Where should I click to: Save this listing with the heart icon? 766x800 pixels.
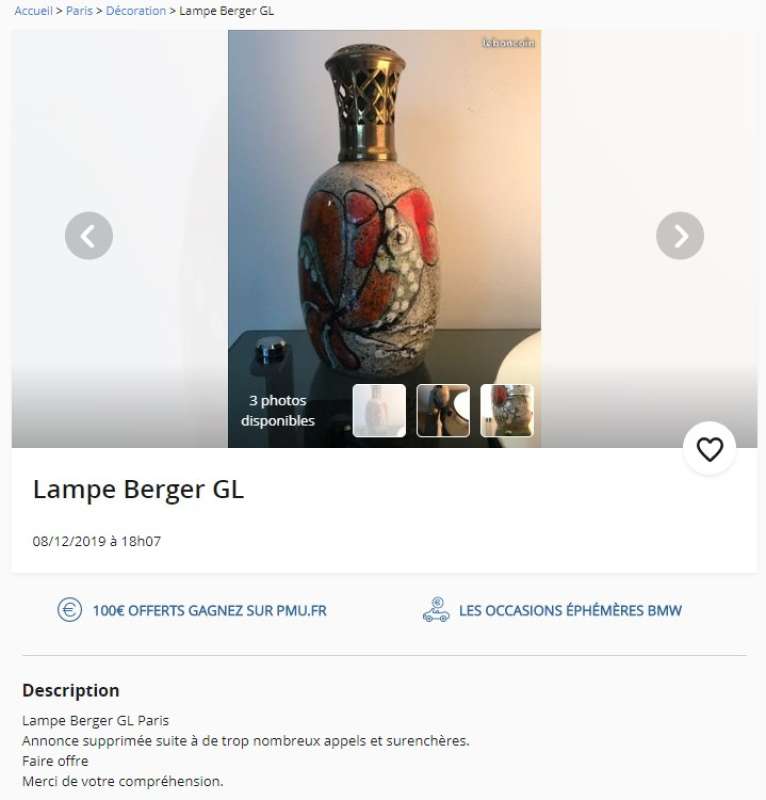[710, 449]
